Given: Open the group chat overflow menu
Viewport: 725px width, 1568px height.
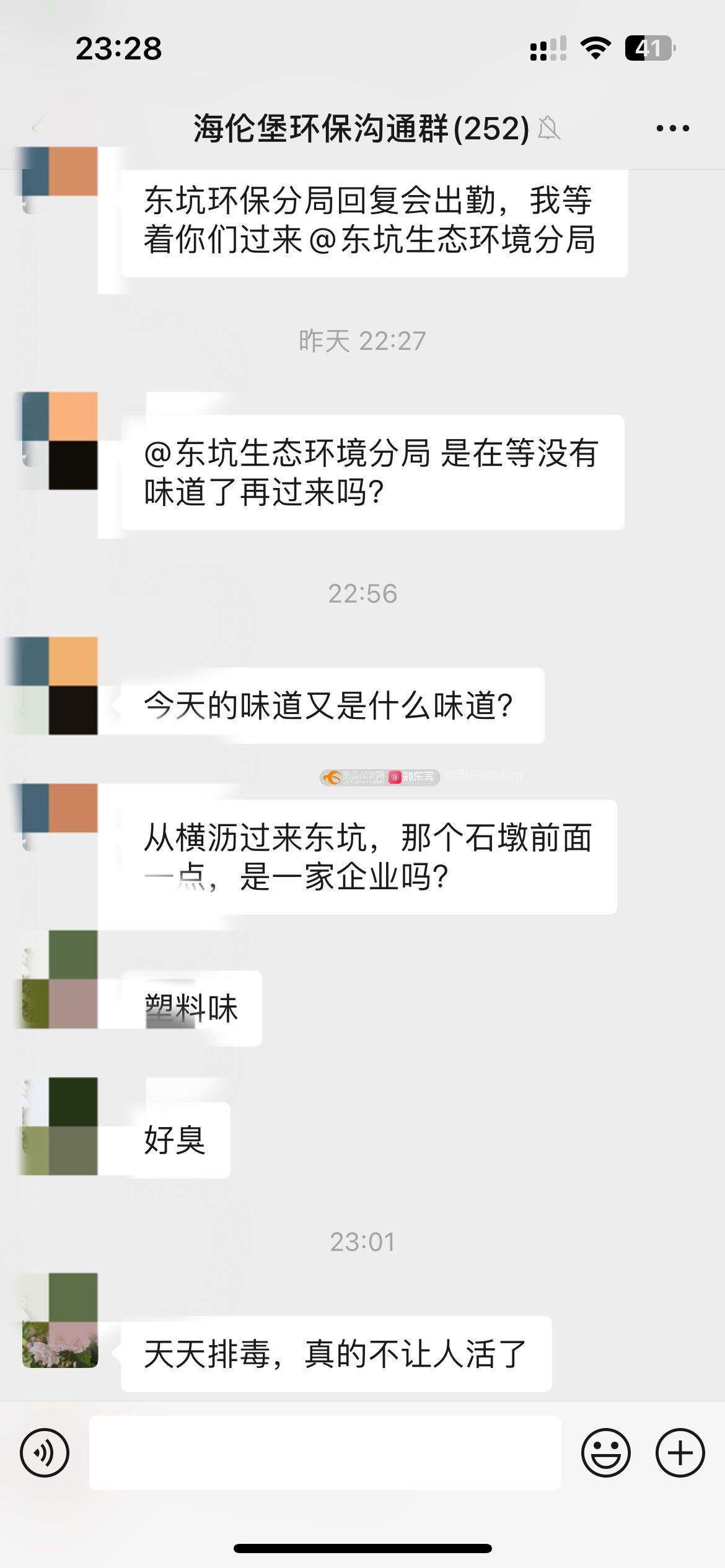Looking at the screenshot, I should (x=672, y=128).
